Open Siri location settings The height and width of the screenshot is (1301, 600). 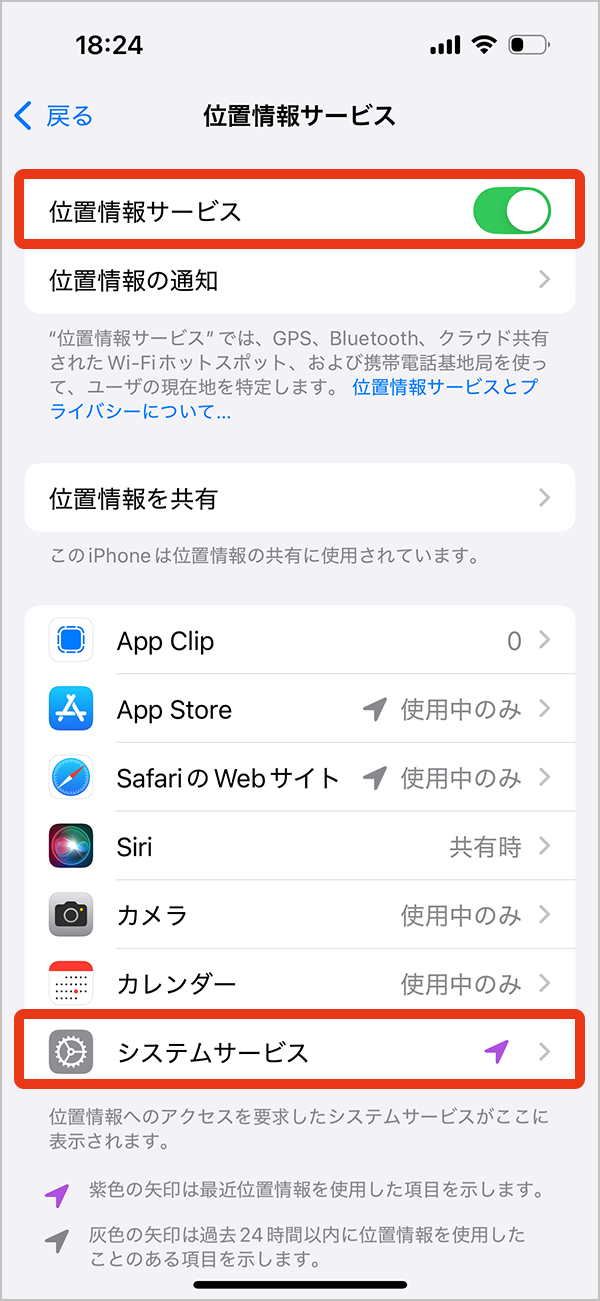[x=300, y=847]
